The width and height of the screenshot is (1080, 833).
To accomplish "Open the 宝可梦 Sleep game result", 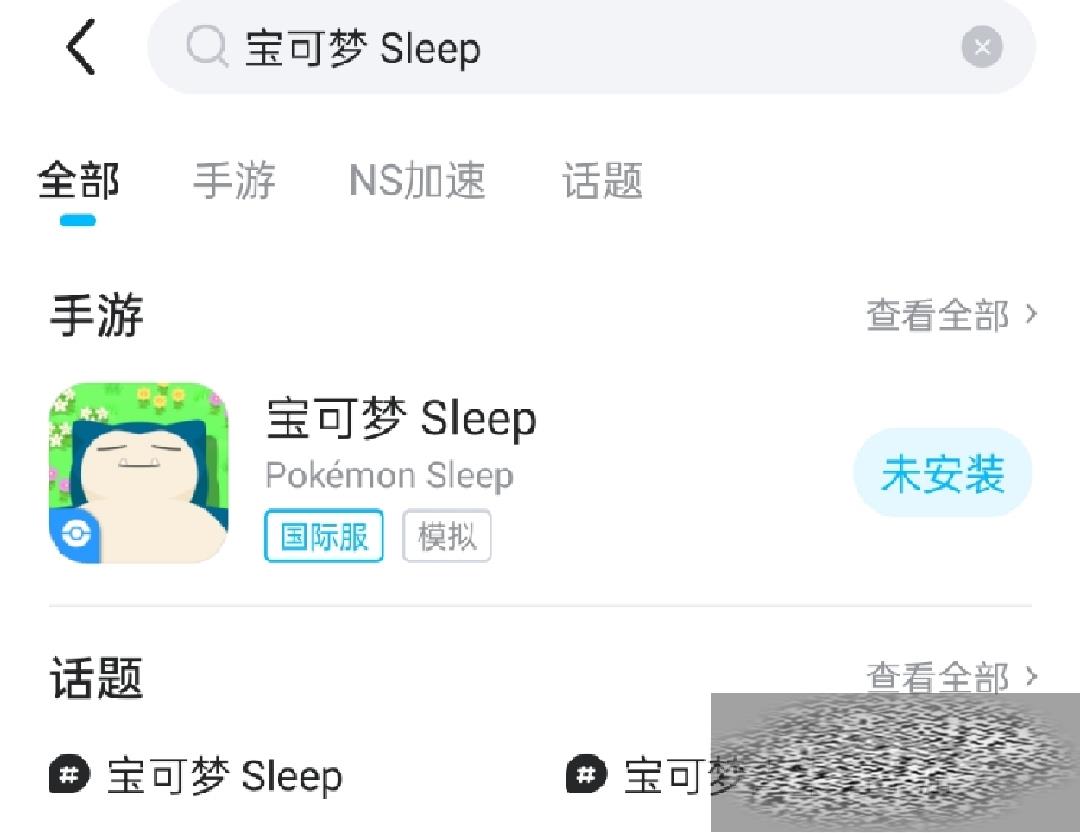I will coord(400,420).
